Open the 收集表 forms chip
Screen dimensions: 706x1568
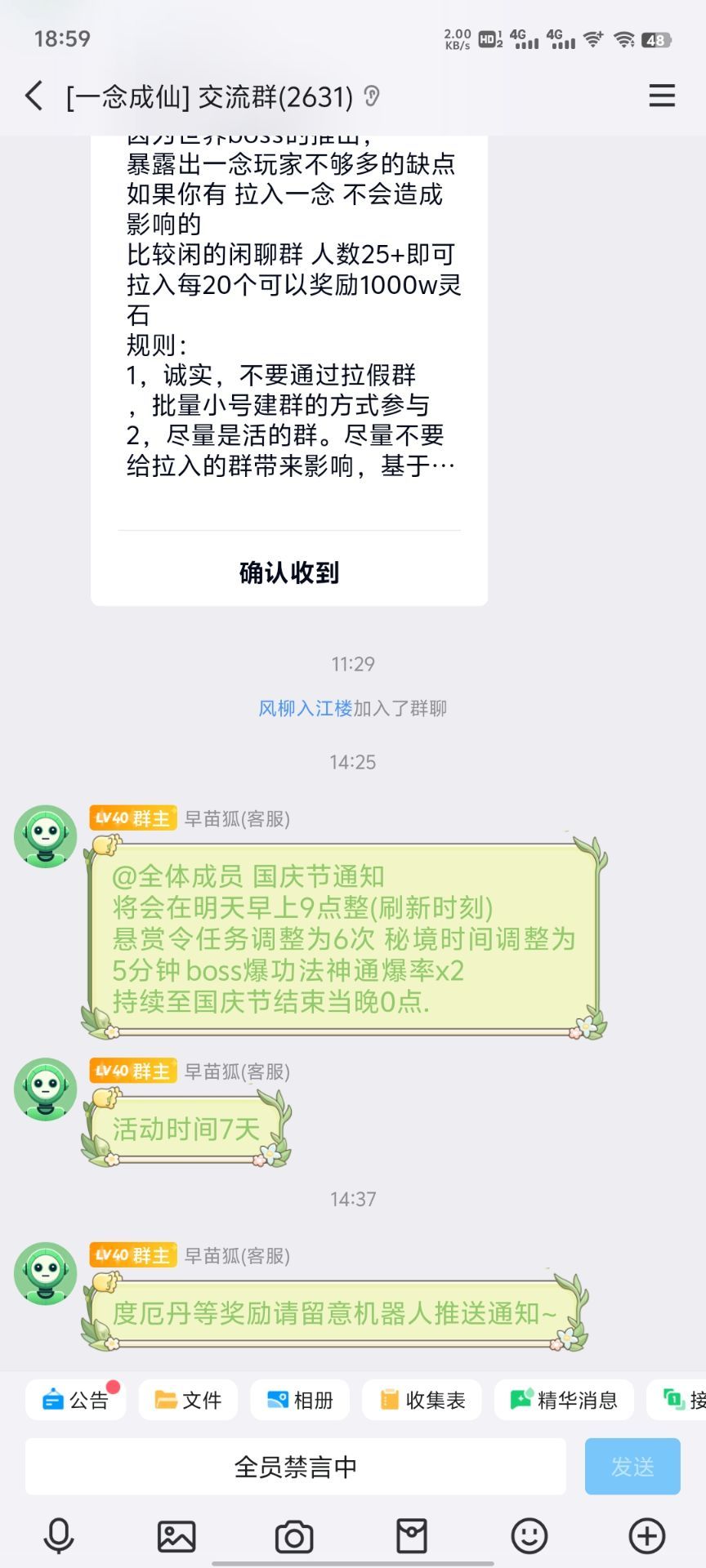tap(422, 1400)
